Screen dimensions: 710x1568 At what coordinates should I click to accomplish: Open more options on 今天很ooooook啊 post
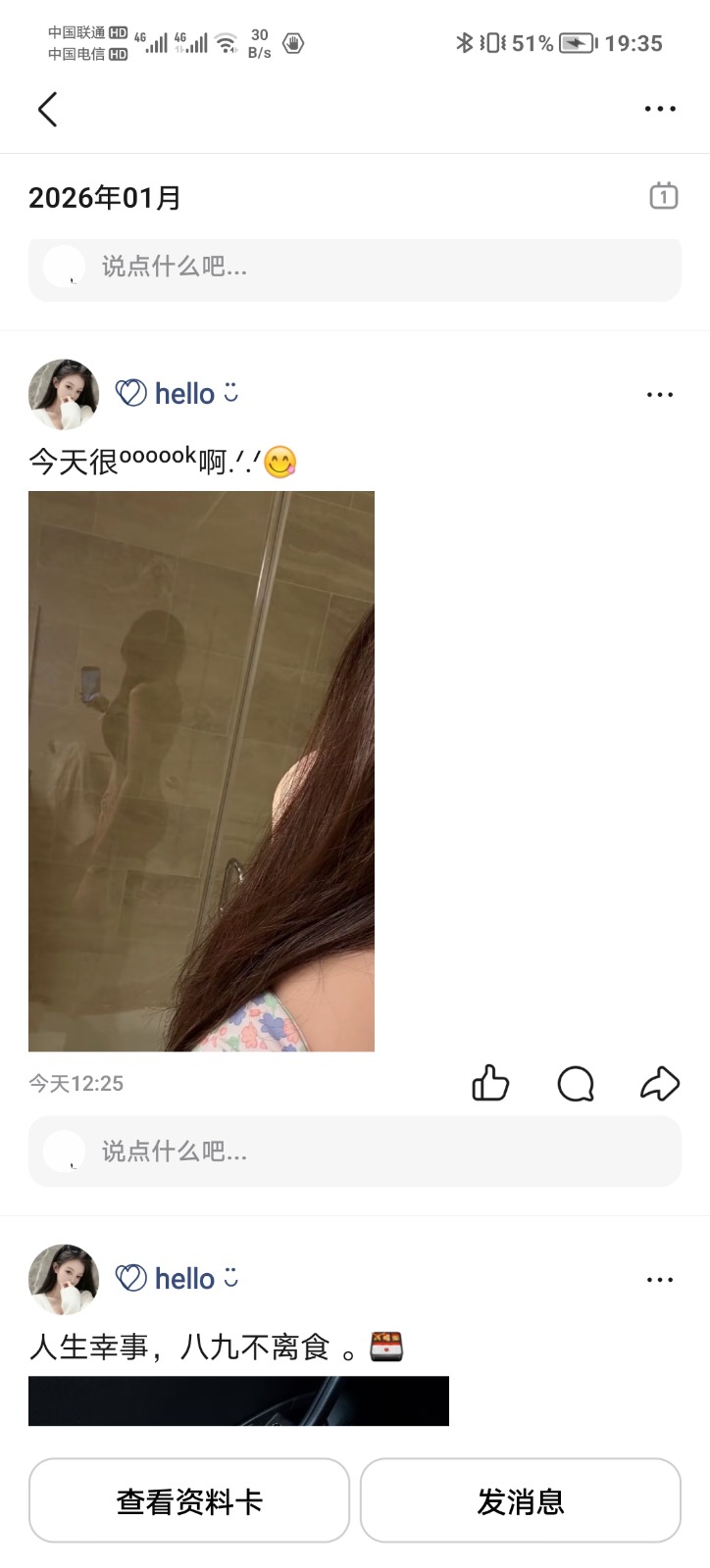coord(660,395)
